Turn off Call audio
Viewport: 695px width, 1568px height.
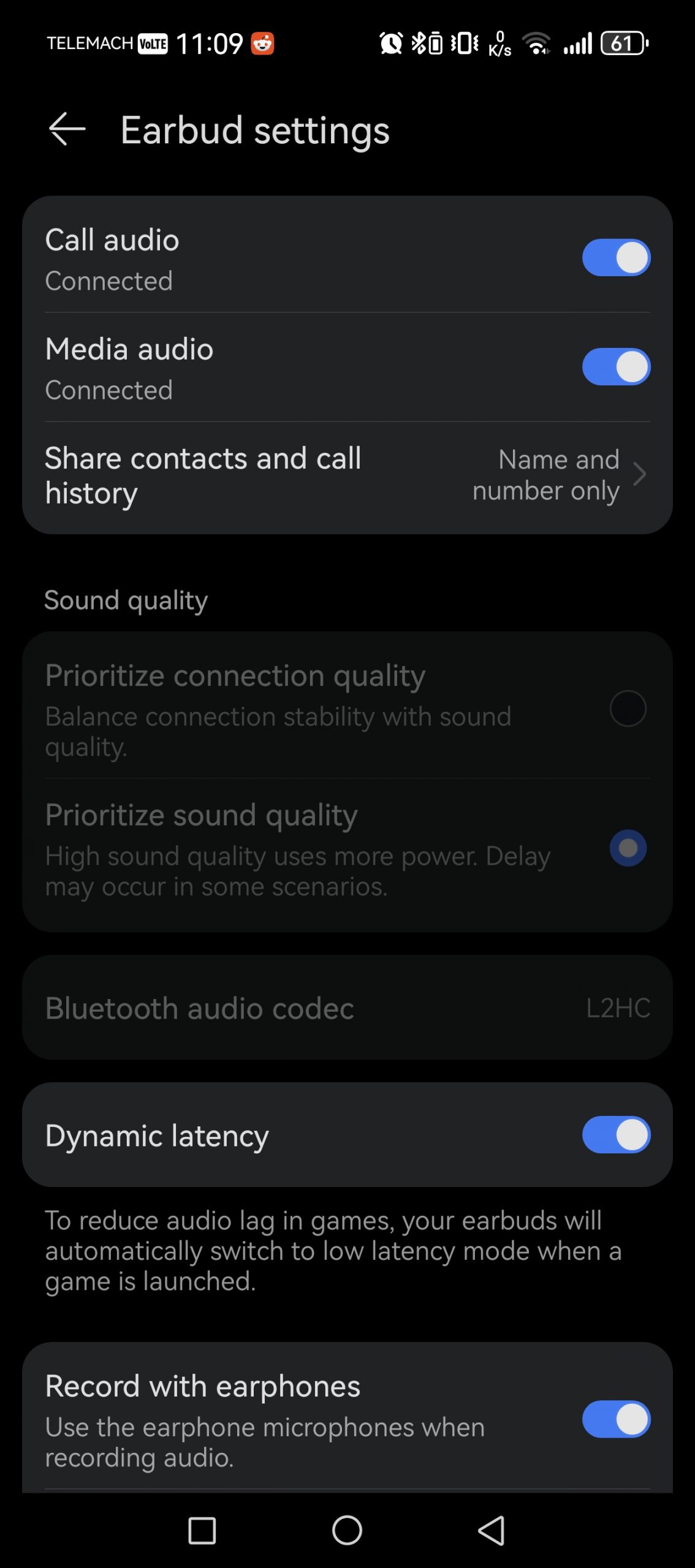pos(615,257)
